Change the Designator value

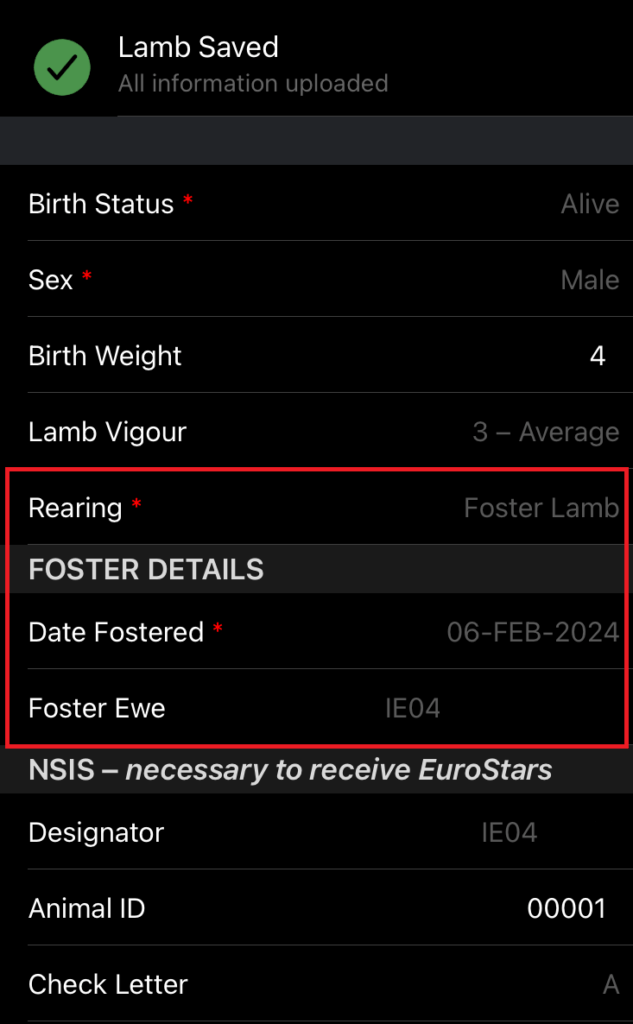tap(316, 831)
